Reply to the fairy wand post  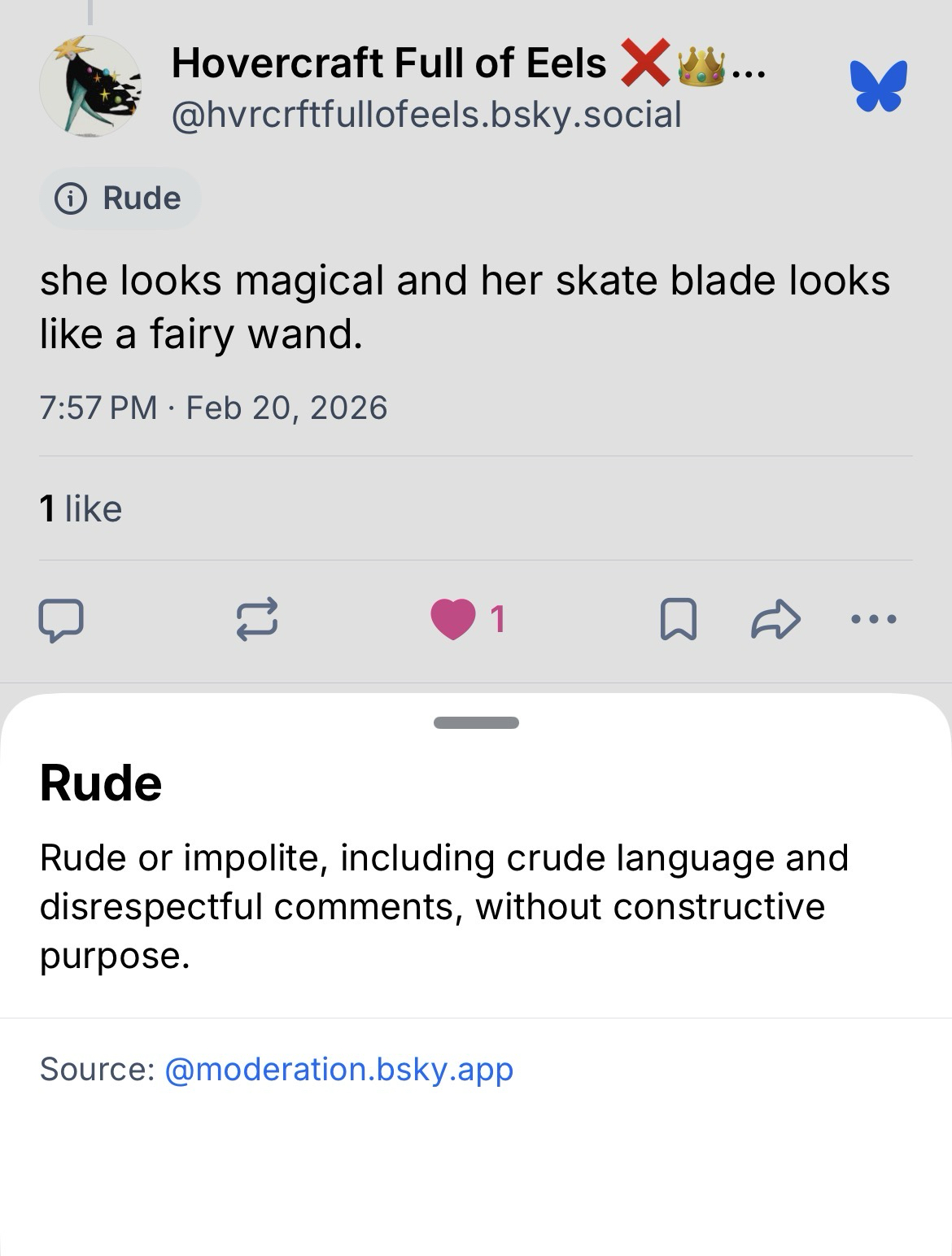click(60, 620)
